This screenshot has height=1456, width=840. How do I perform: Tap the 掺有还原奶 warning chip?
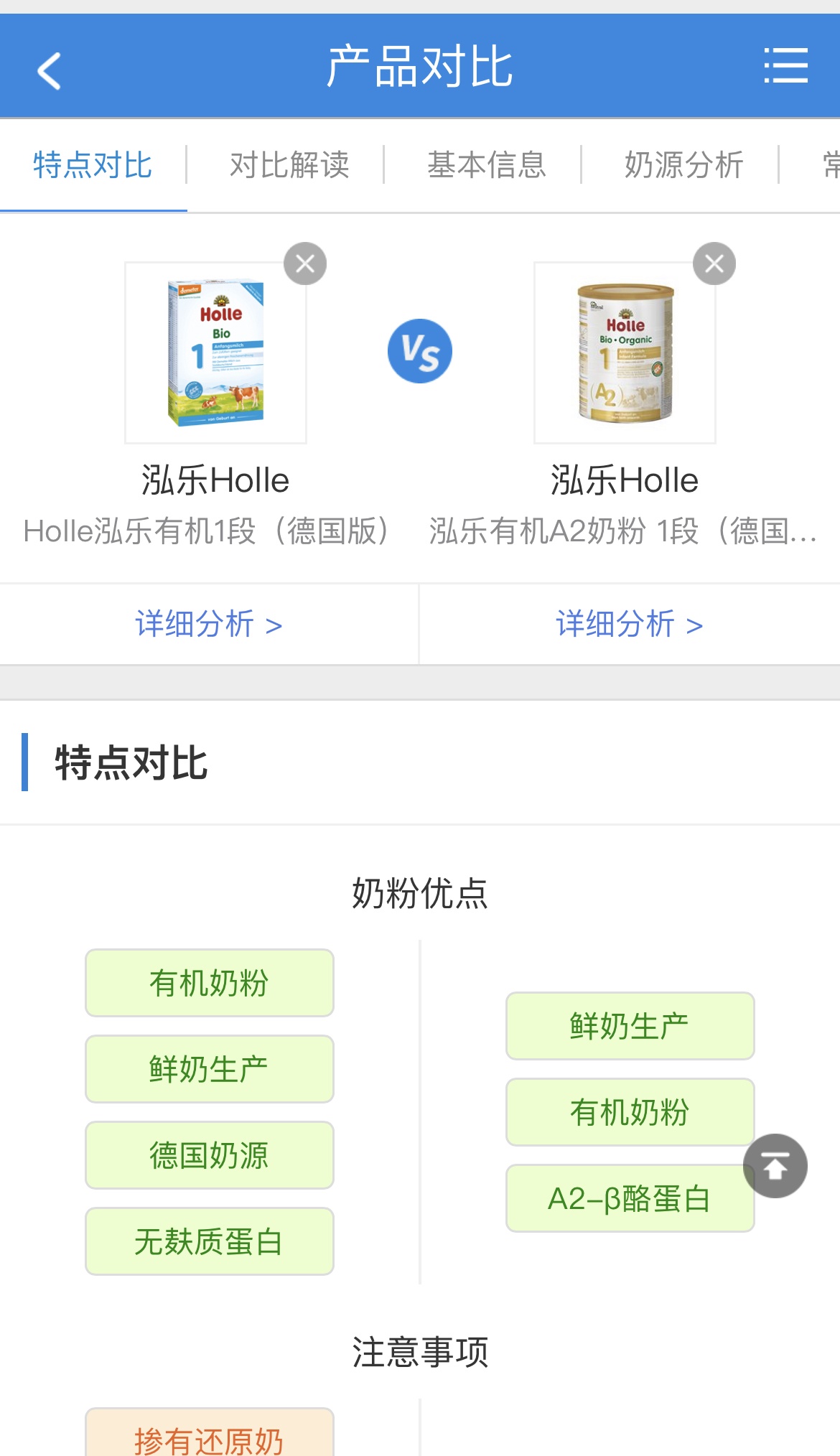point(209,1437)
